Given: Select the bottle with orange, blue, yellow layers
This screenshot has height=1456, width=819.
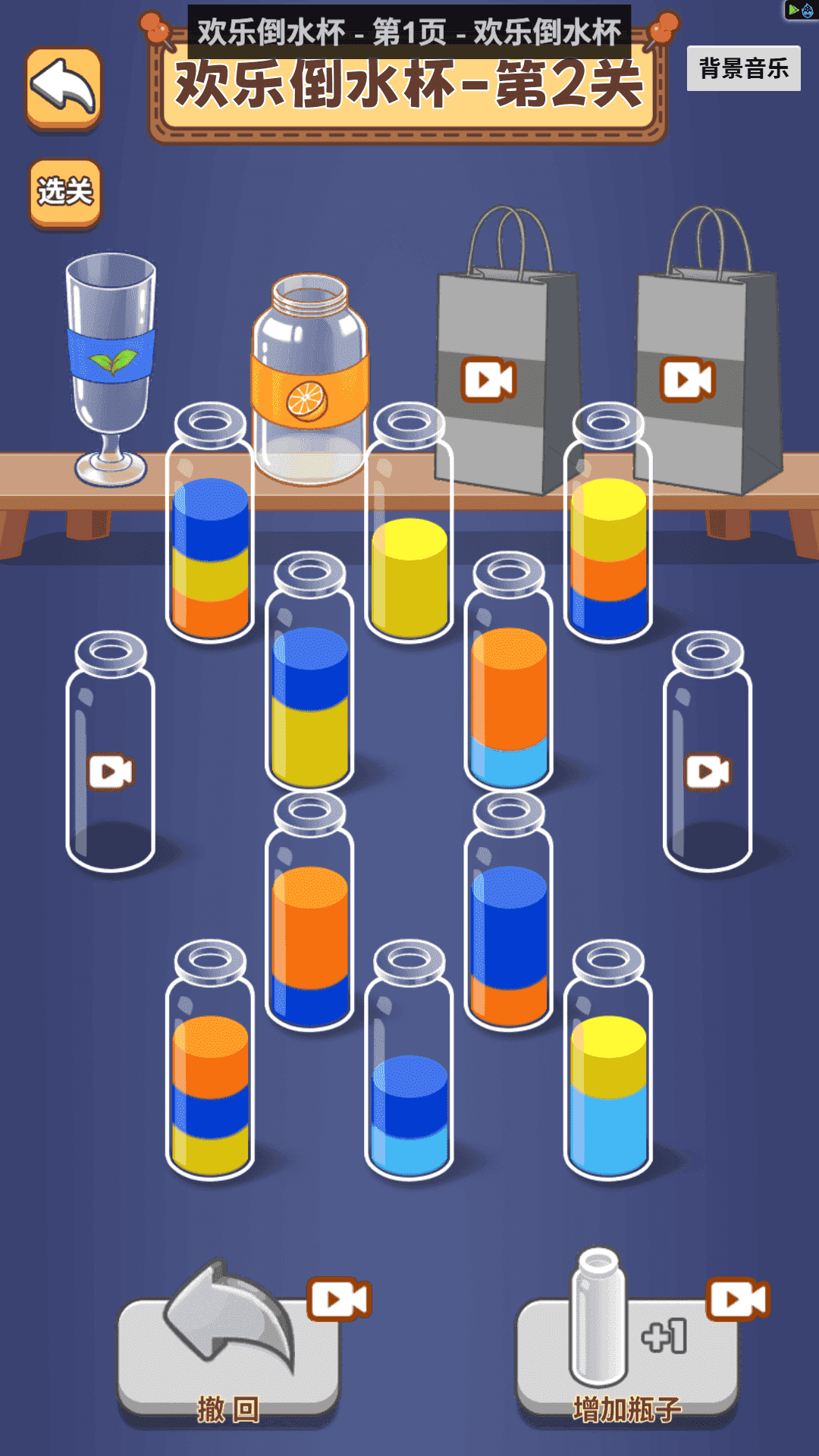Looking at the screenshot, I should [x=210, y=1059].
